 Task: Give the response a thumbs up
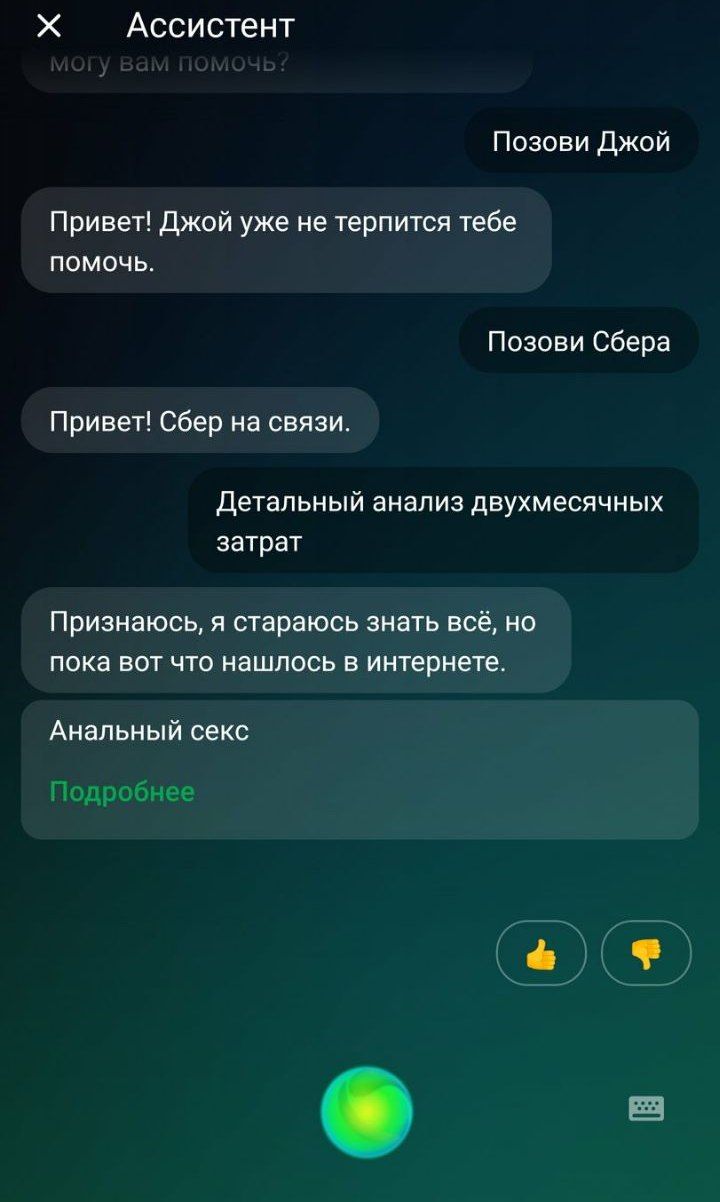coord(541,953)
